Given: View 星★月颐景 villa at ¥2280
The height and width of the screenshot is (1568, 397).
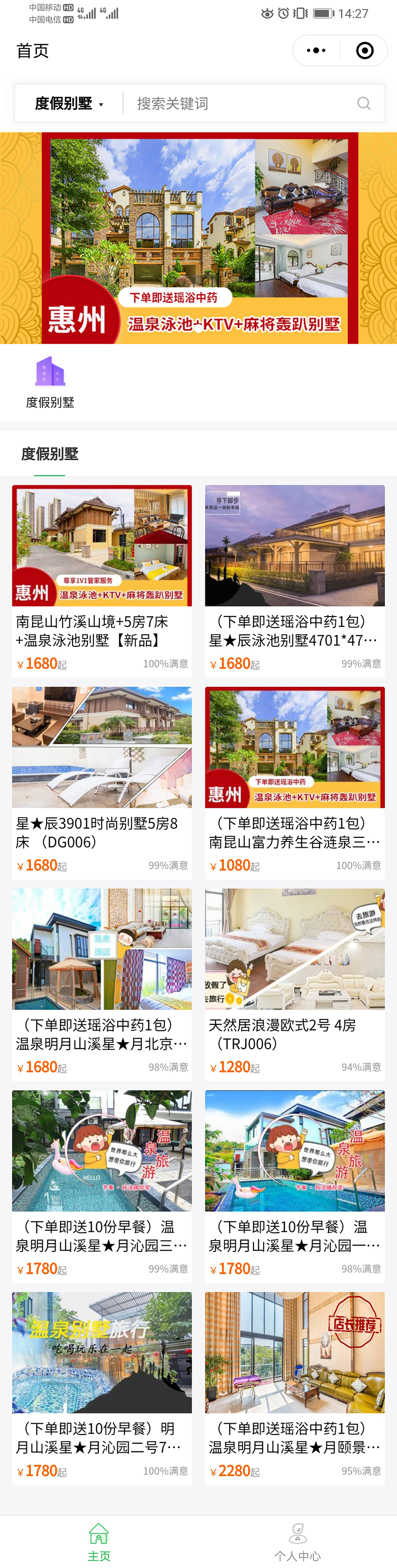Looking at the screenshot, I should coord(295,1387).
